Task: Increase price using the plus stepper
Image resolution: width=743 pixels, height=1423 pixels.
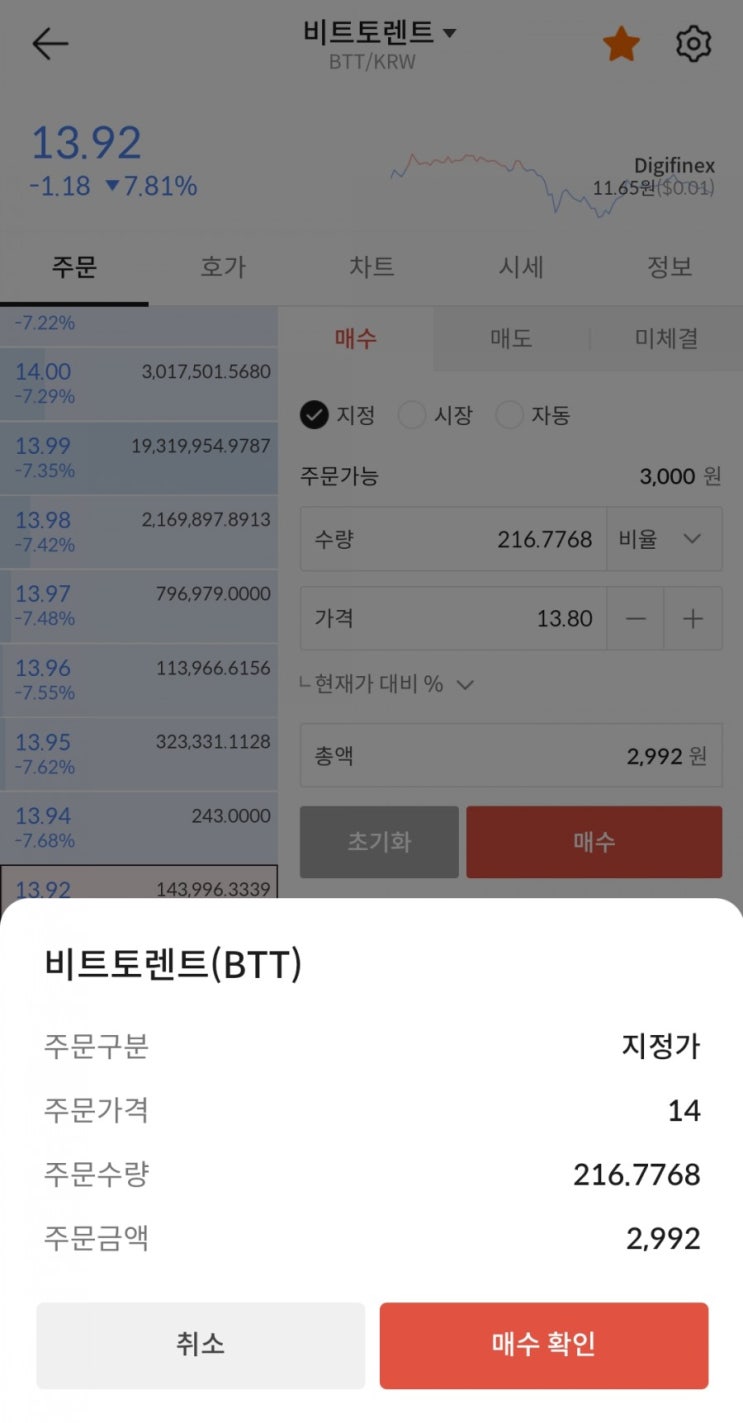Action: tap(692, 618)
